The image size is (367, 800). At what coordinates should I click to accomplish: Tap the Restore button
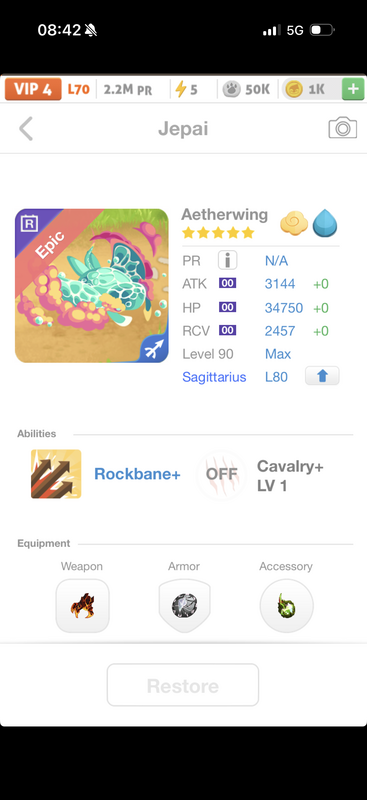click(x=183, y=685)
